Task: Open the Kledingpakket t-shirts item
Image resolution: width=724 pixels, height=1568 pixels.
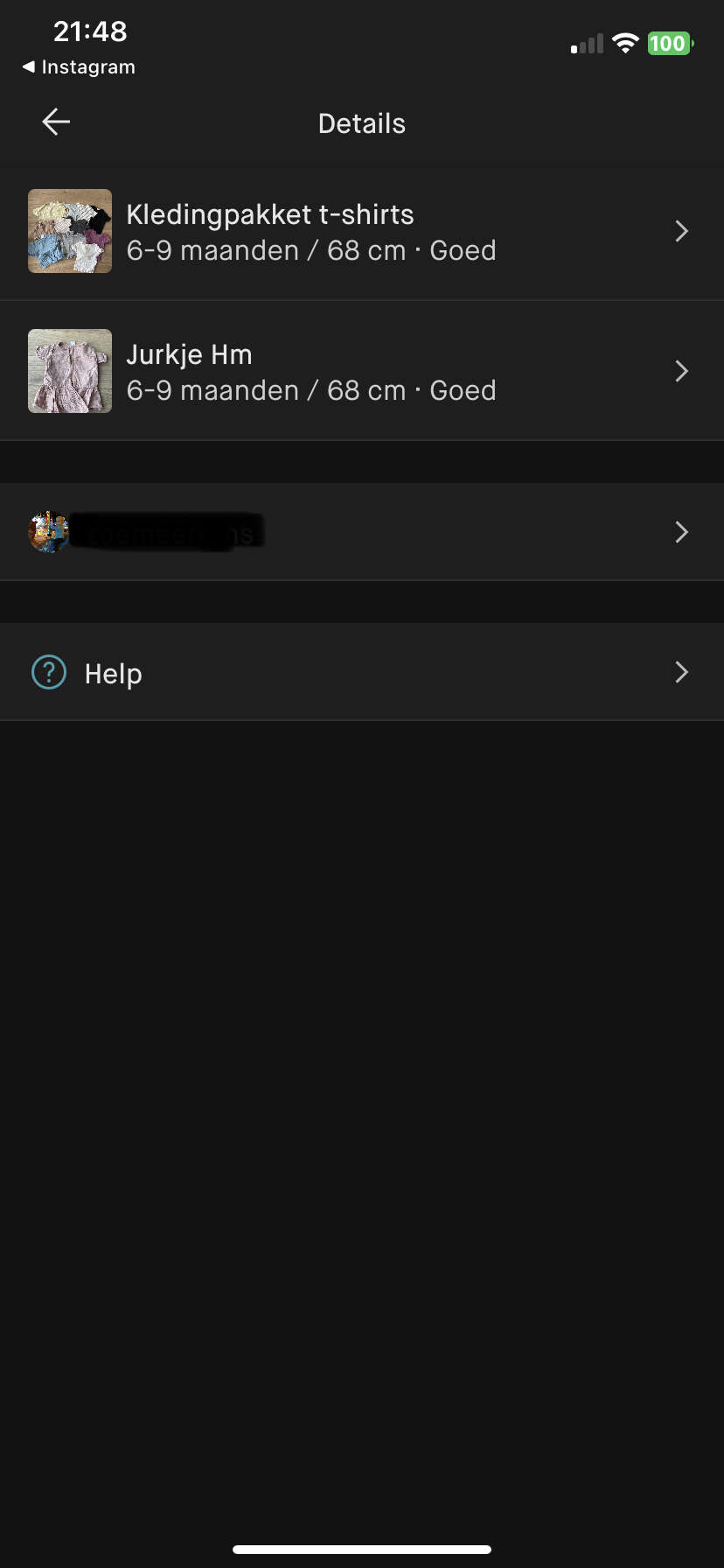Action: point(362,231)
